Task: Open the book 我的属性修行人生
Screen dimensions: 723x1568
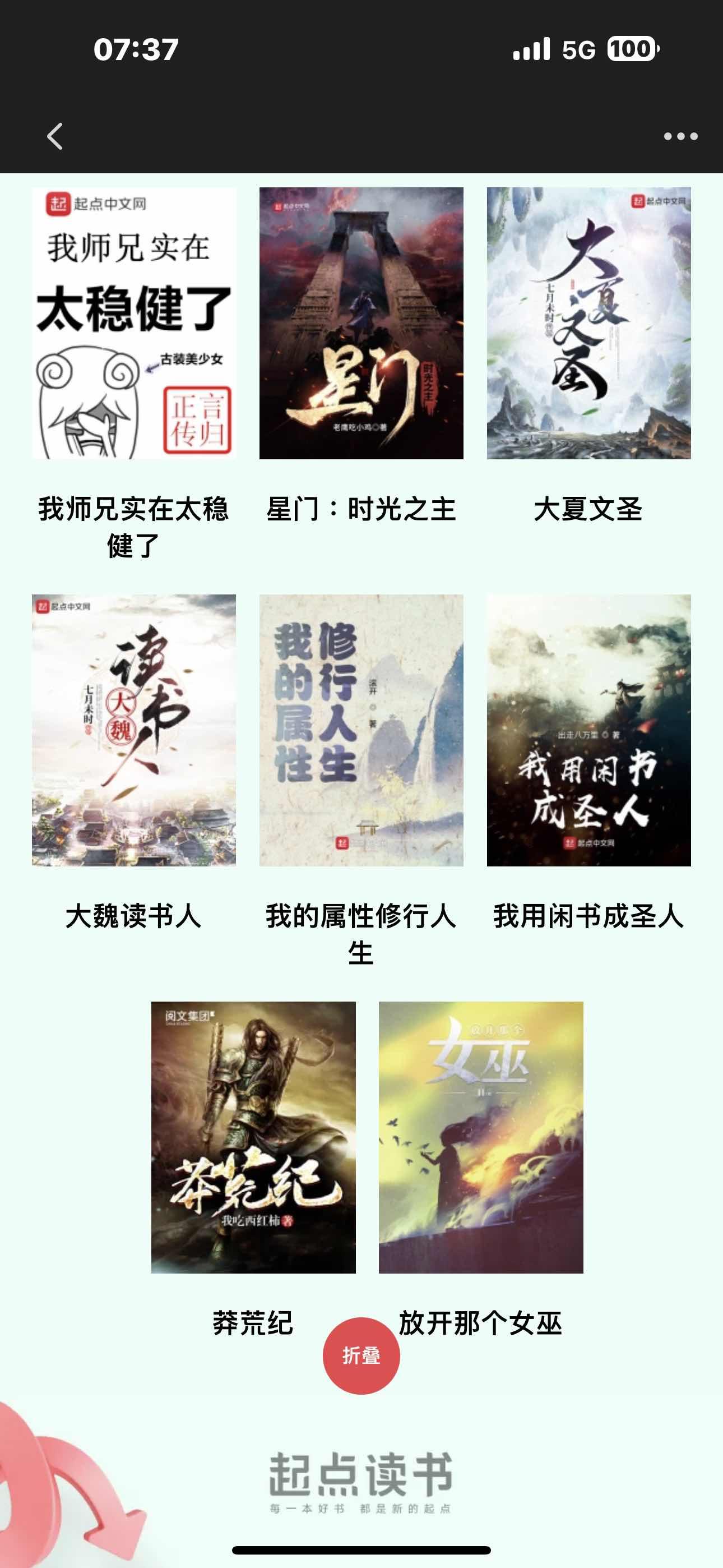Action: (x=361, y=730)
